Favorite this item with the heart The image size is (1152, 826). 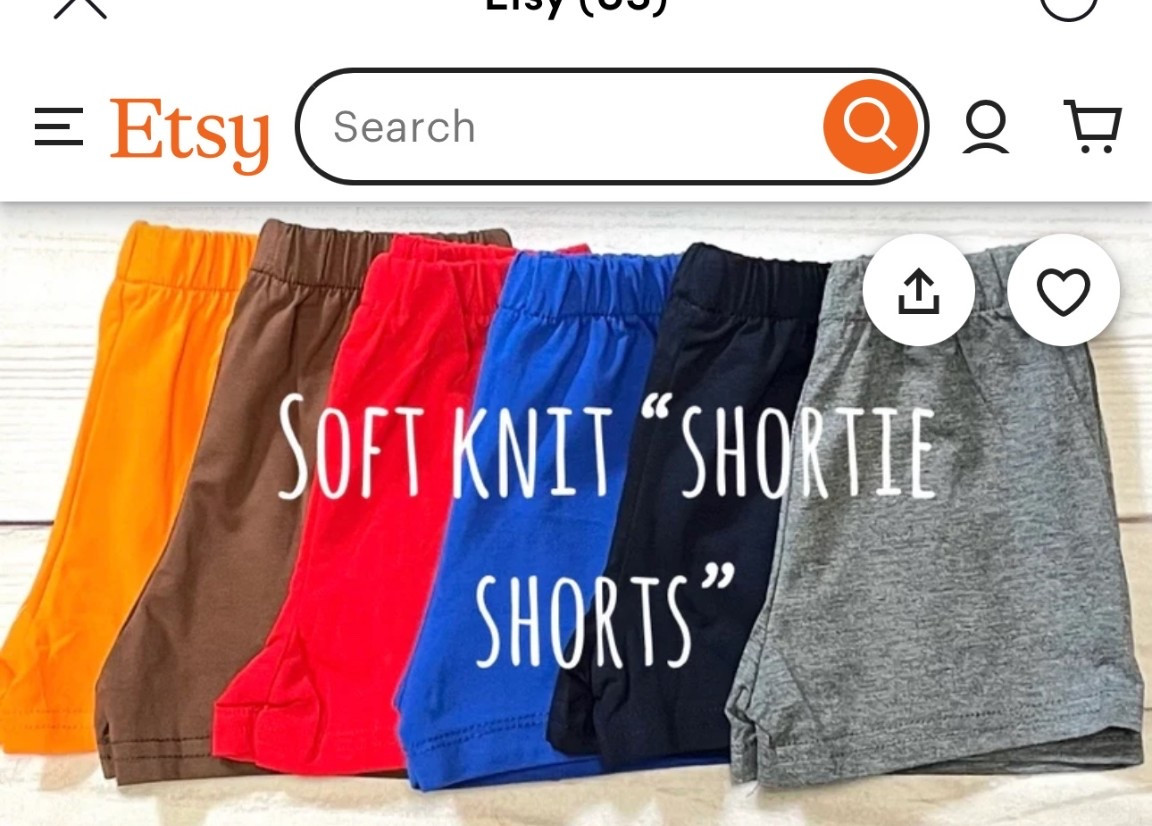click(1062, 292)
